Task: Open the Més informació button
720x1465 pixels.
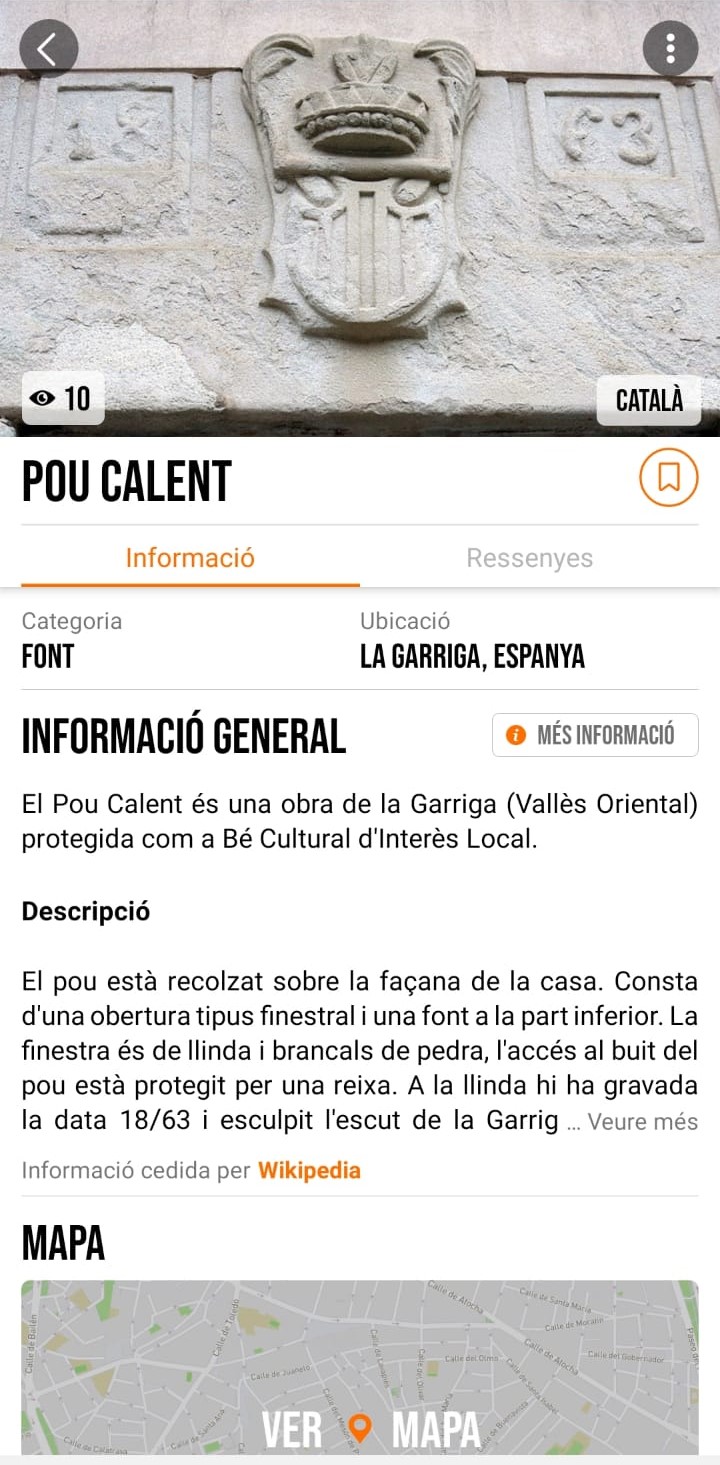Action: [x=595, y=735]
